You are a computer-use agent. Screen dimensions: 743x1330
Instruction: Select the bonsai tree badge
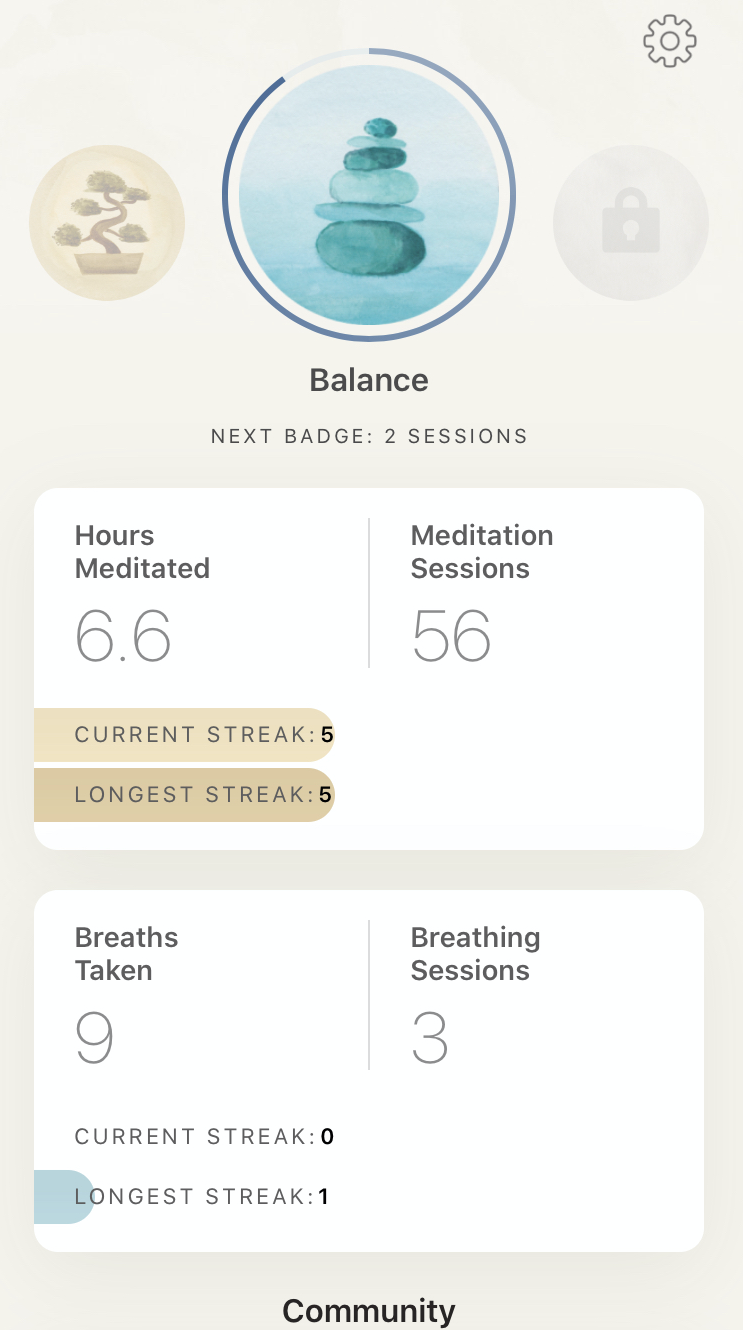coord(107,223)
